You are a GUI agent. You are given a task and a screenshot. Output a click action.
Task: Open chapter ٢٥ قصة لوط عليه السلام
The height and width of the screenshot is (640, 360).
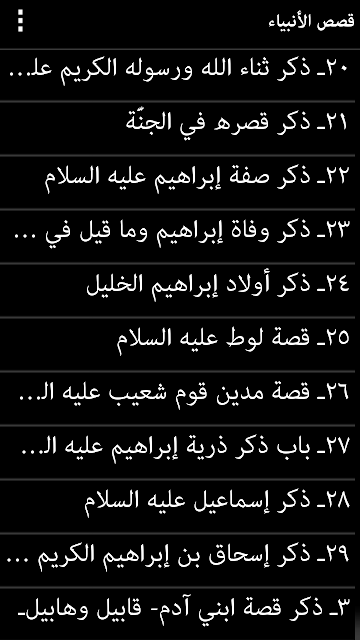pos(178,344)
